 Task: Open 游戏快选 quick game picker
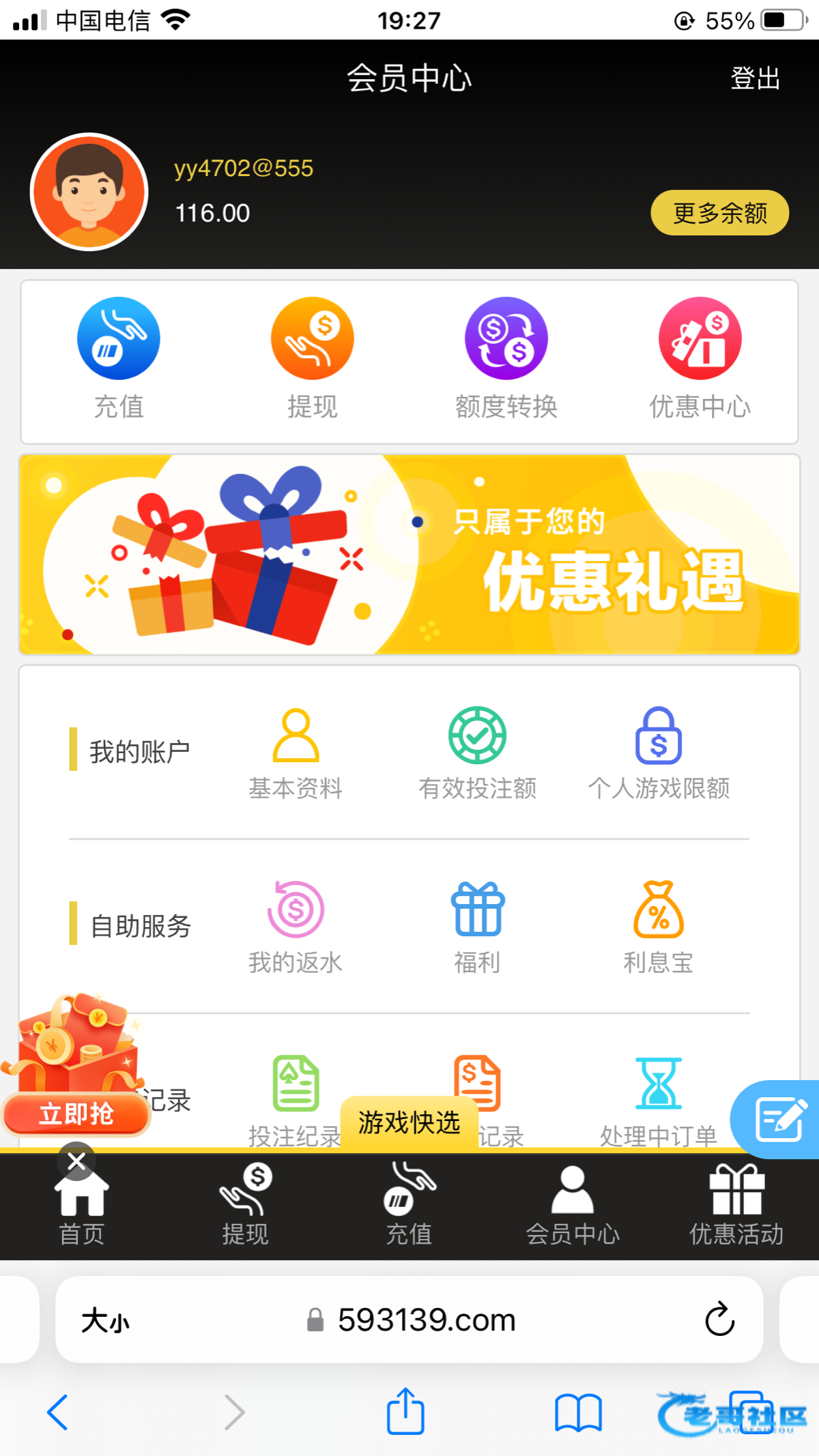409,1122
